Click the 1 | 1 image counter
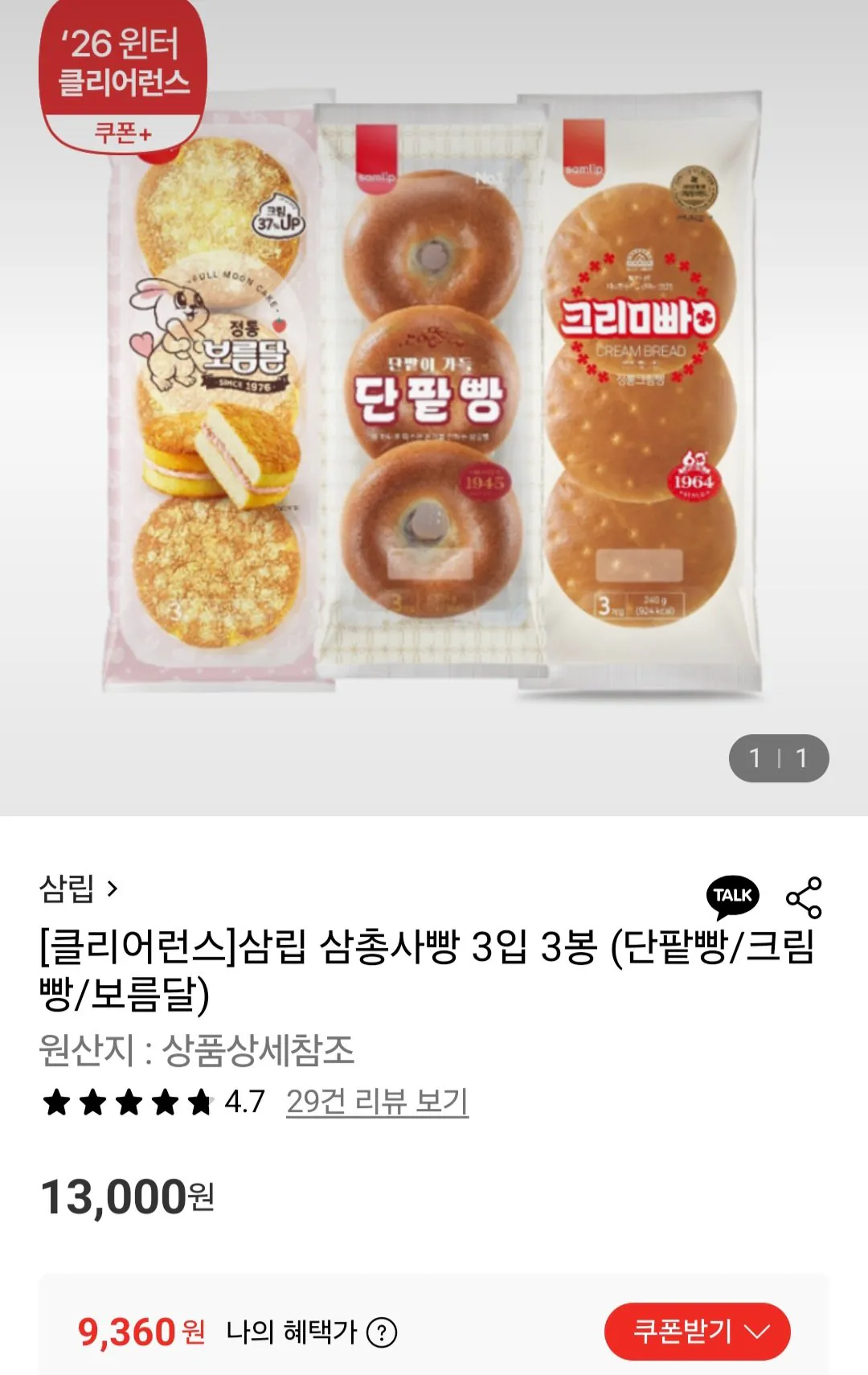The height and width of the screenshot is (1375, 868). [776, 756]
